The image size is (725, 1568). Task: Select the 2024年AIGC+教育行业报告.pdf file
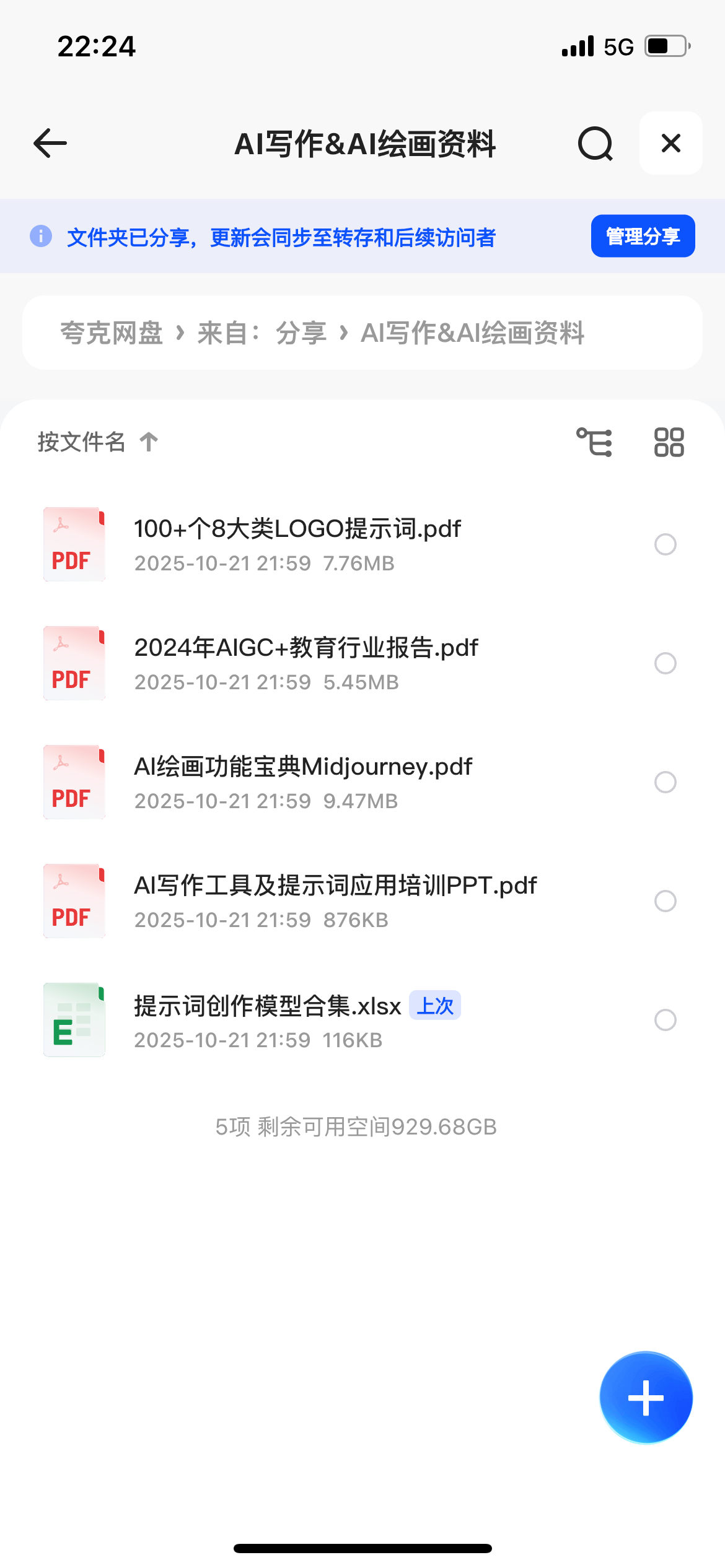point(666,663)
